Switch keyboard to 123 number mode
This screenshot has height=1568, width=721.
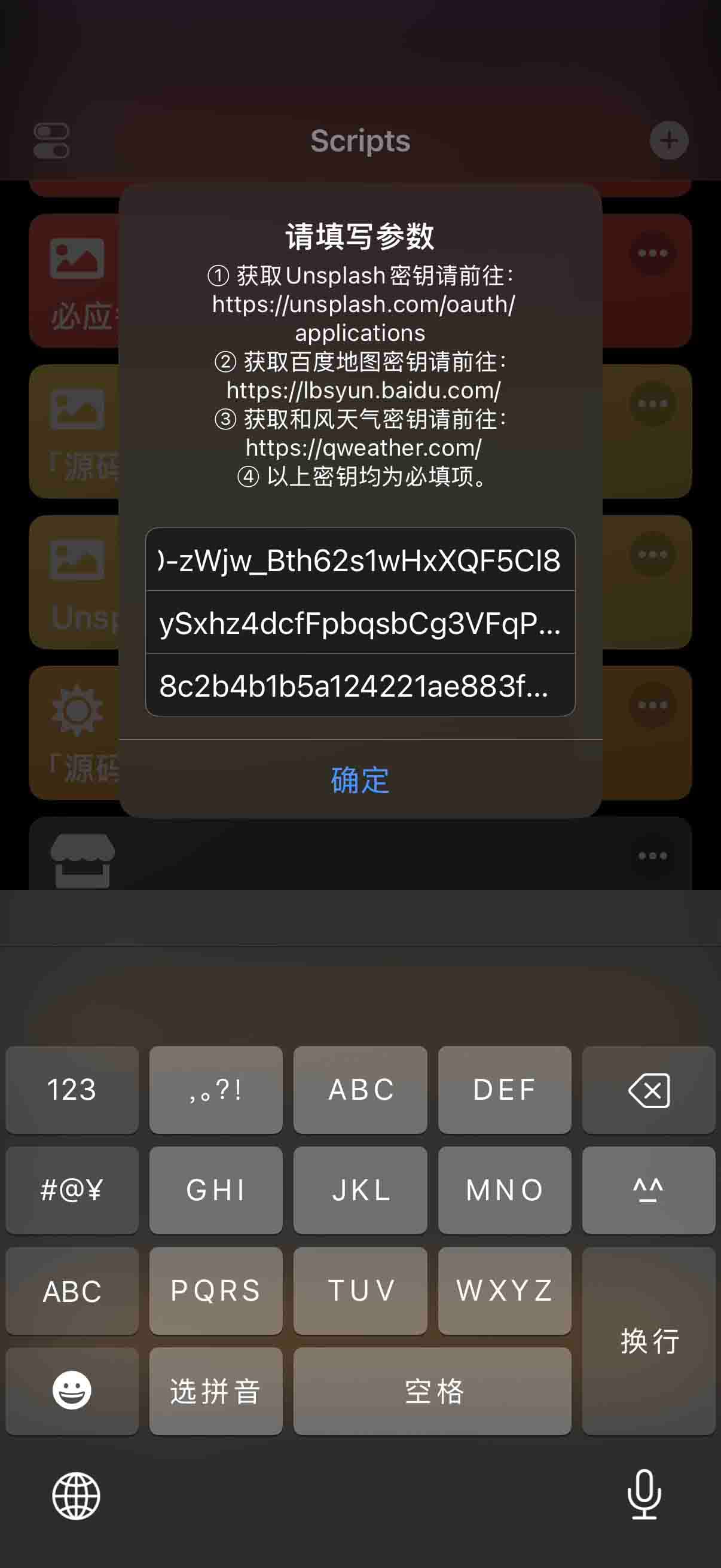72,1090
